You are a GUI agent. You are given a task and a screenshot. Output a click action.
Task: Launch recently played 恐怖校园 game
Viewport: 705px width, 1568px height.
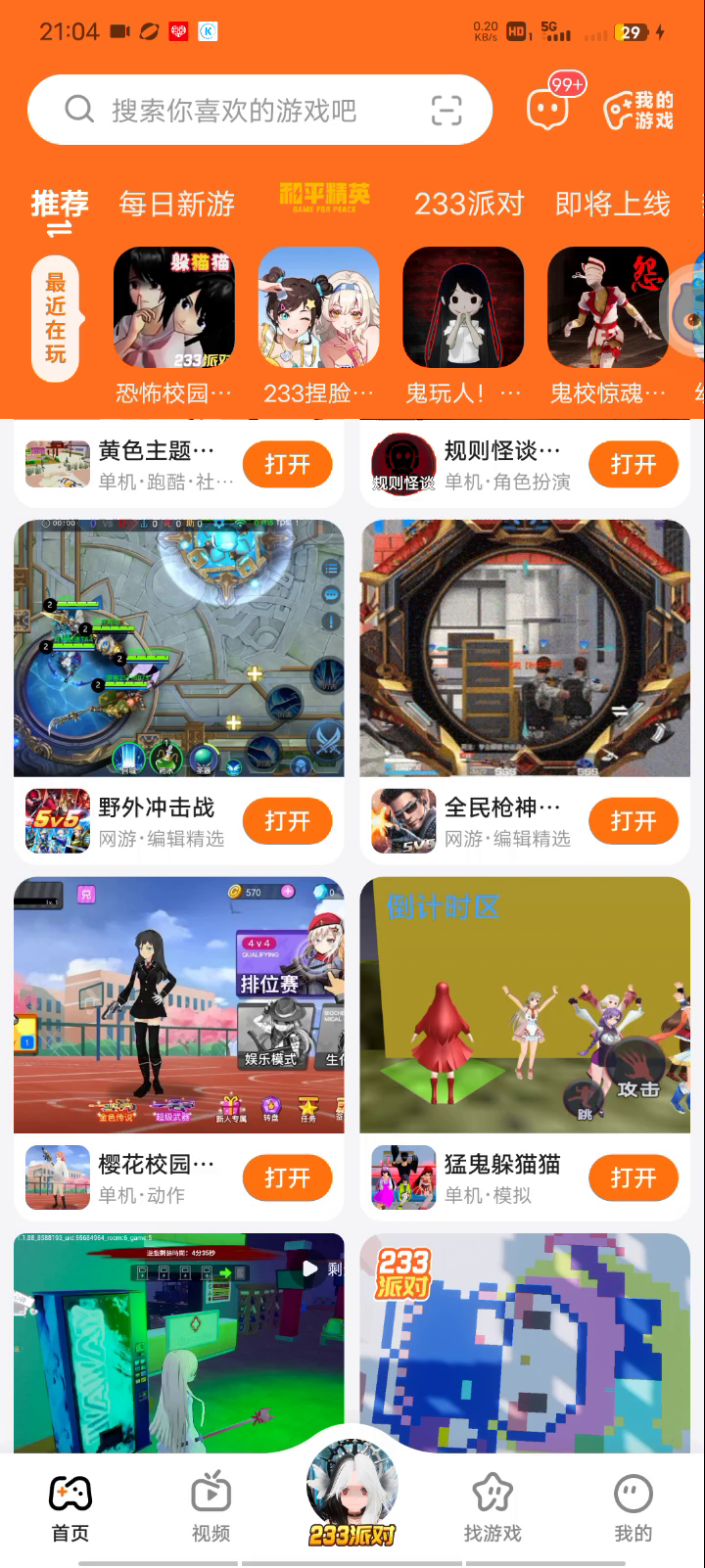[x=174, y=307]
